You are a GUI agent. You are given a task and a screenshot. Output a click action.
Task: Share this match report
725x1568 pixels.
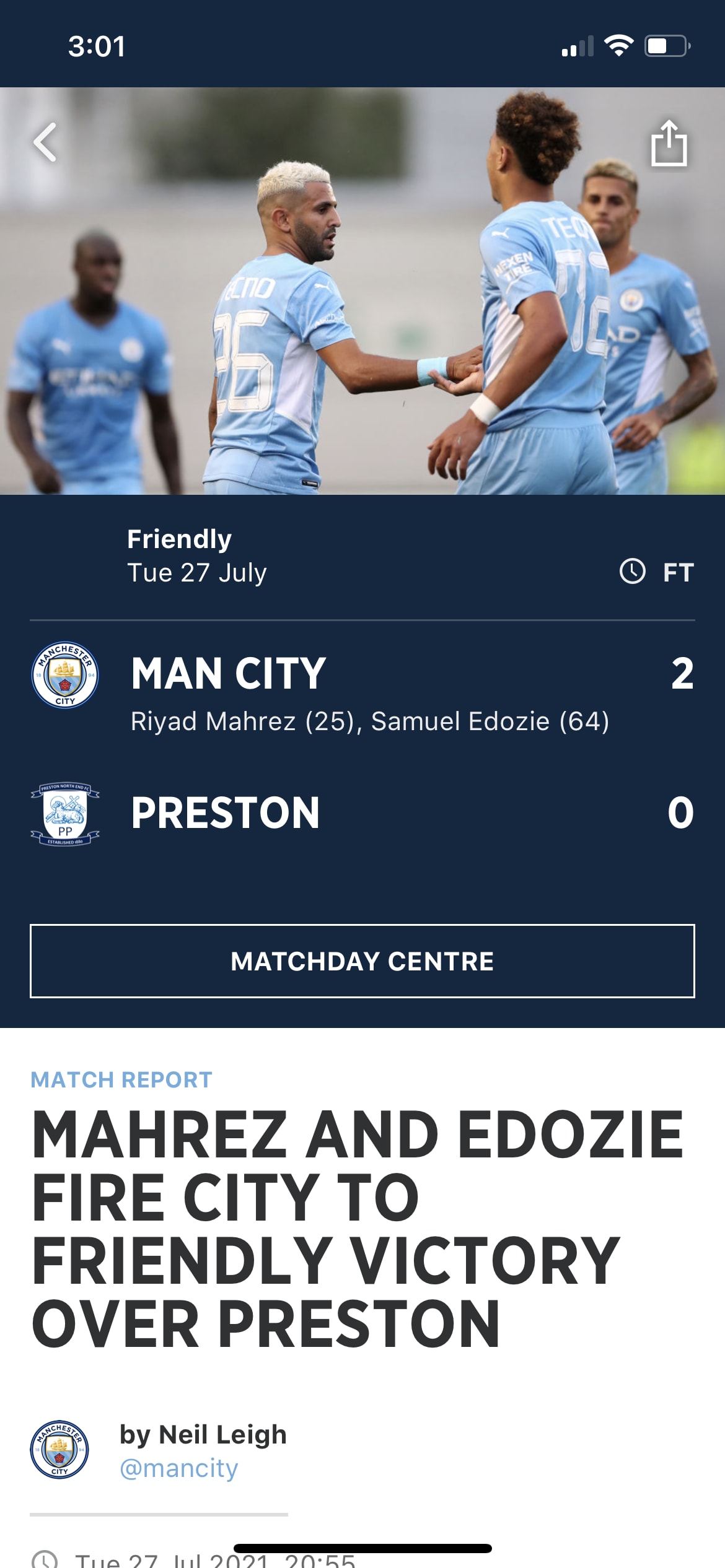coord(669,143)
